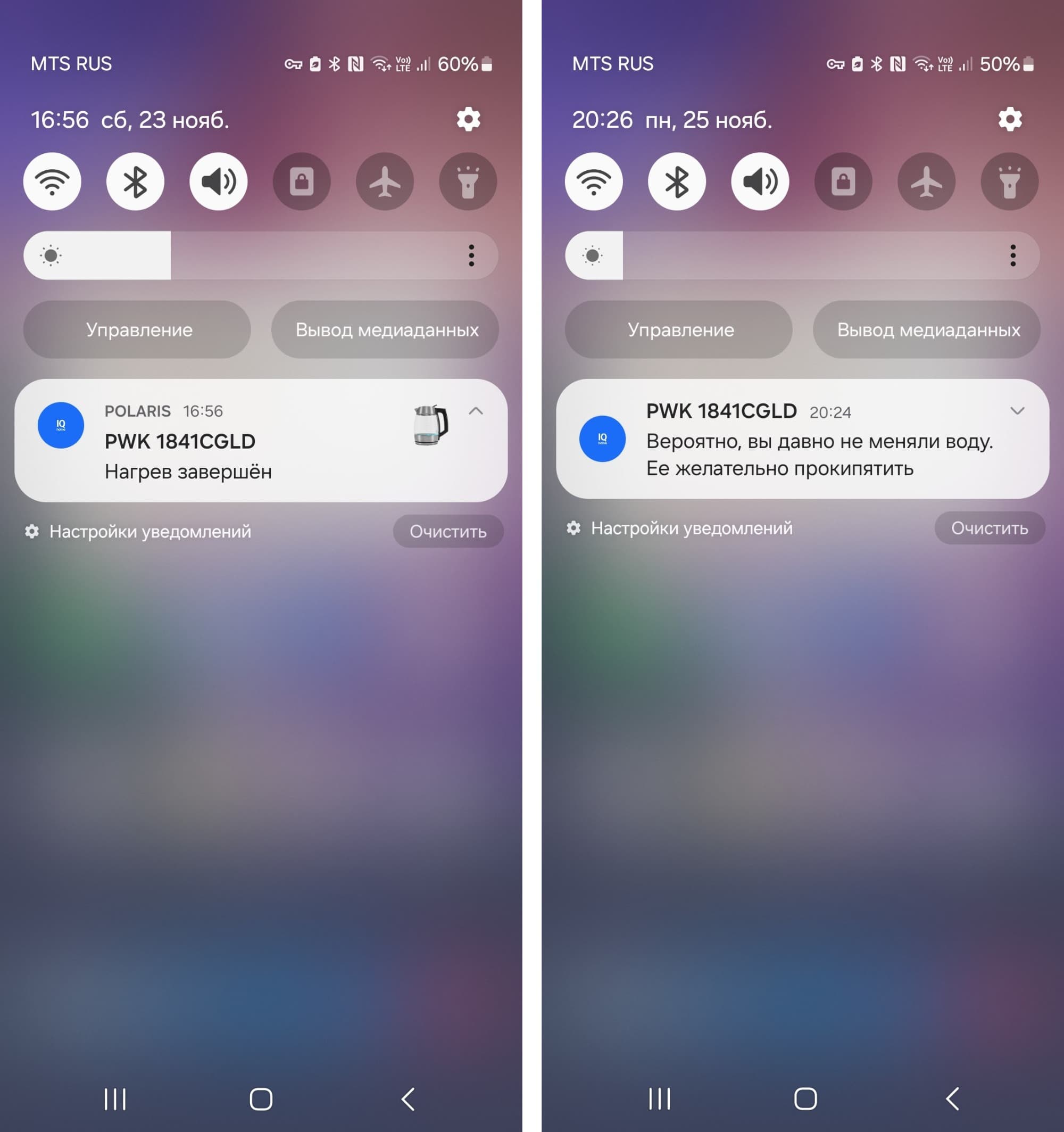Viewport: 1064px width, 1132px height.
Task: Tap 'Очистить' below the POLARIS notification
Action: pos(448,531)
